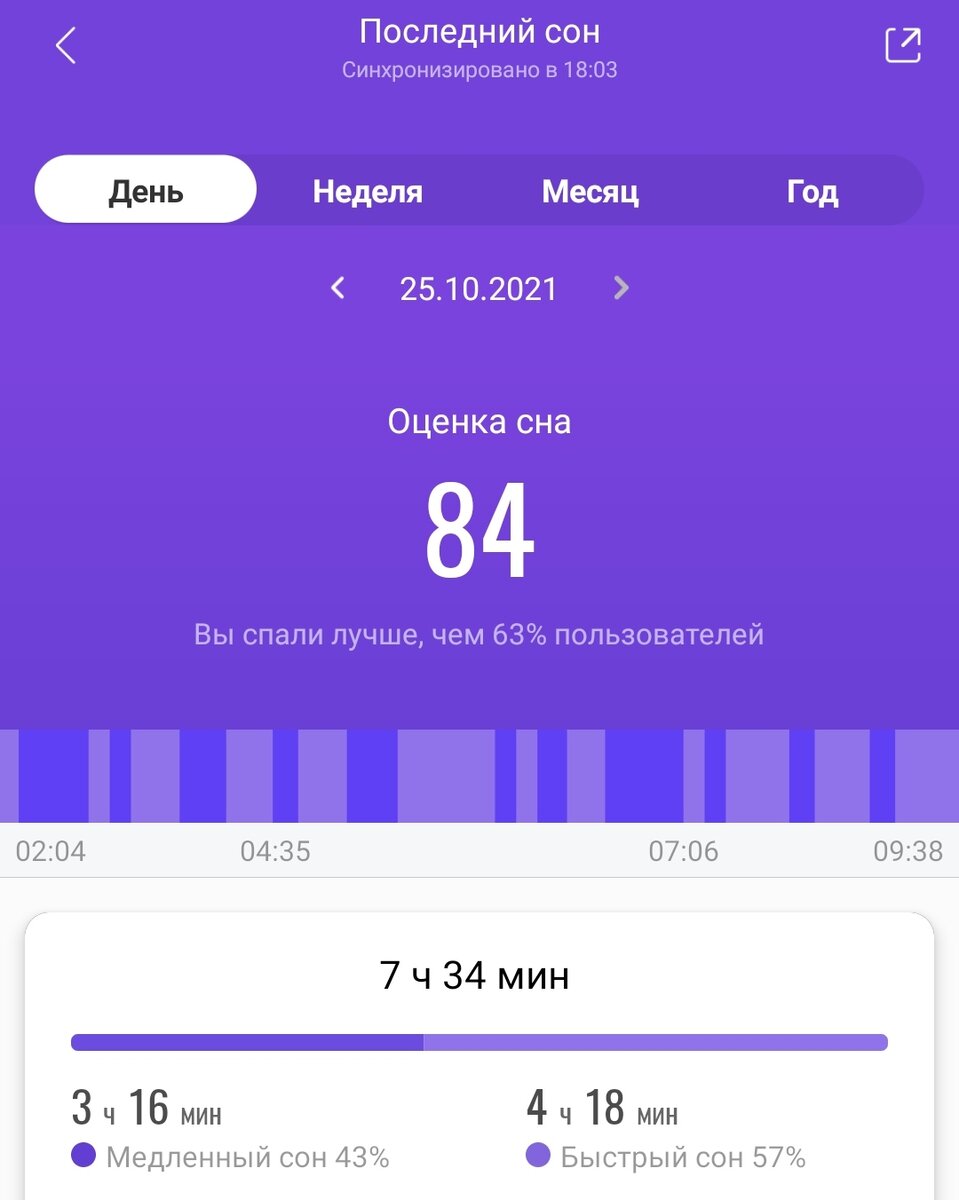
Task: Open the share/export icon at top right
Action: coord(901,44)
